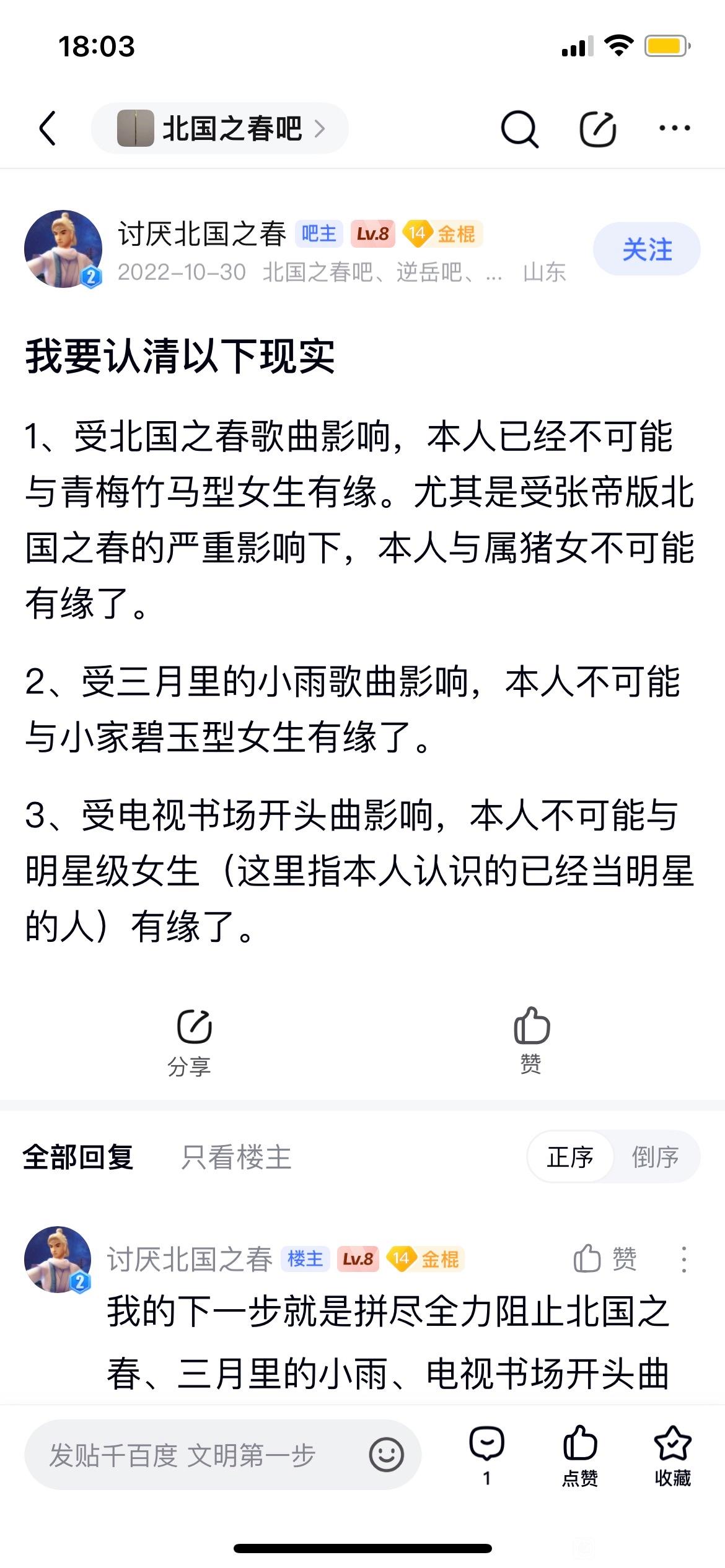The height and width of the screenshot is (1568, 725).
Task: Like the first reply by 讨厌北国之春
Action: (x=605, y=1259)
